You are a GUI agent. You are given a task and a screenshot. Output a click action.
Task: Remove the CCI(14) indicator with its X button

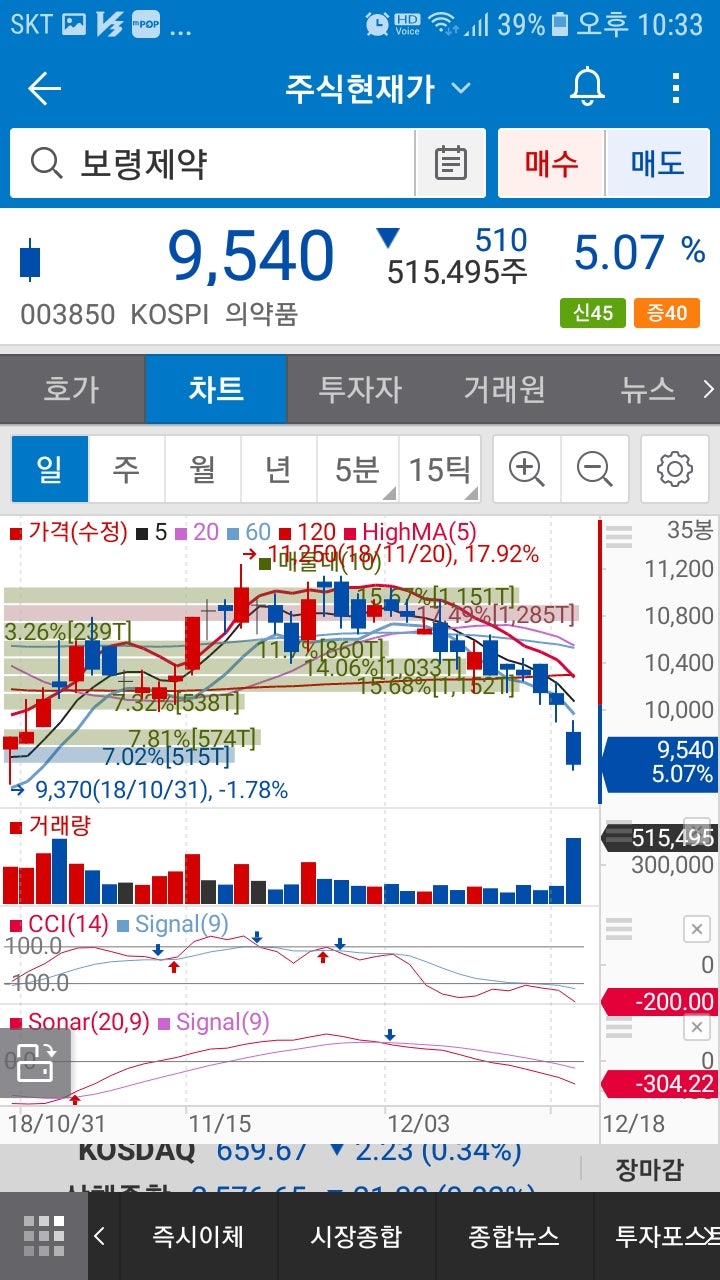[695, 929]
